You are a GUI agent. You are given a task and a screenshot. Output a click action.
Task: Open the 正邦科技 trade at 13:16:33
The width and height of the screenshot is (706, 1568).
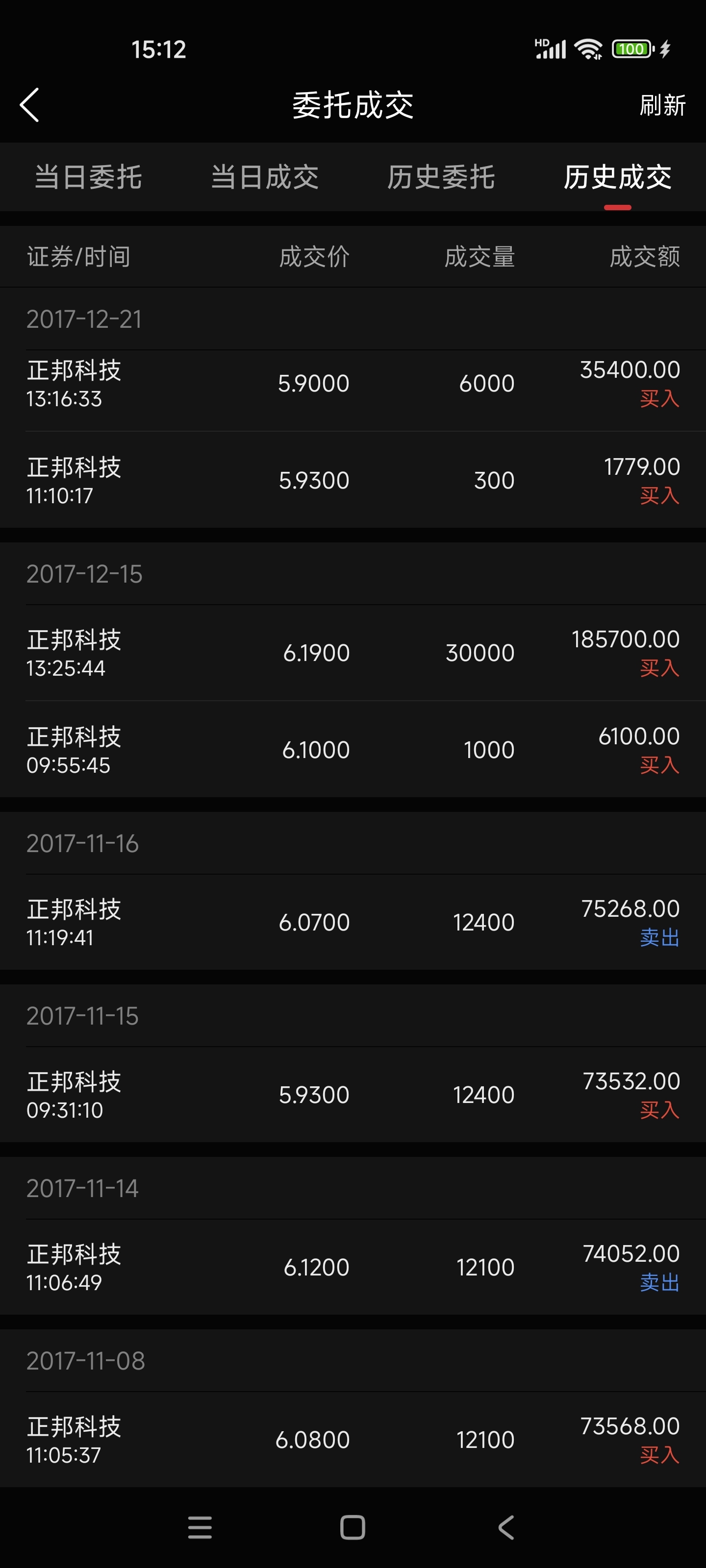coord(353,384)
